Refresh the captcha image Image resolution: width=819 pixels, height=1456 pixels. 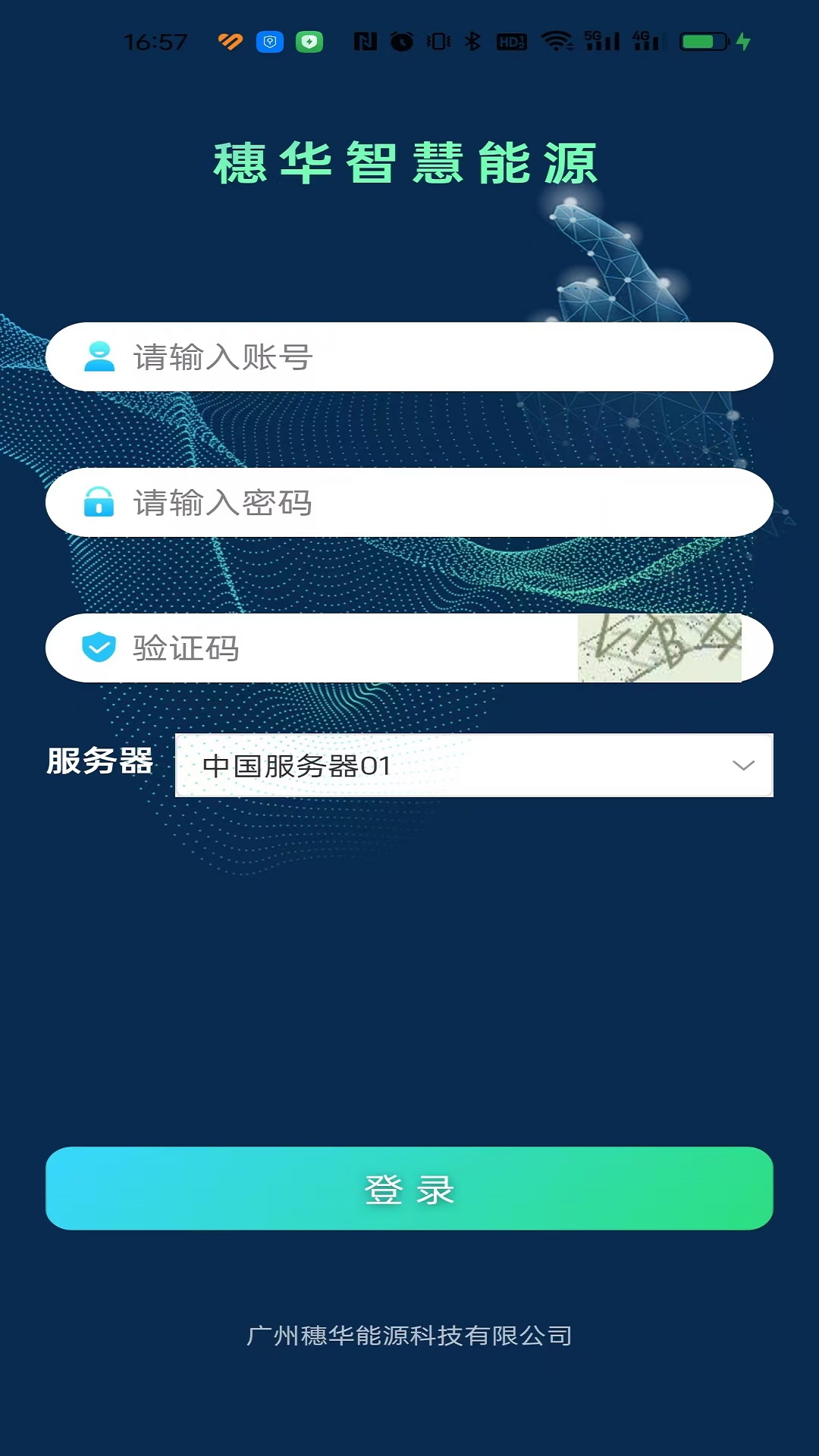[659, 648]
